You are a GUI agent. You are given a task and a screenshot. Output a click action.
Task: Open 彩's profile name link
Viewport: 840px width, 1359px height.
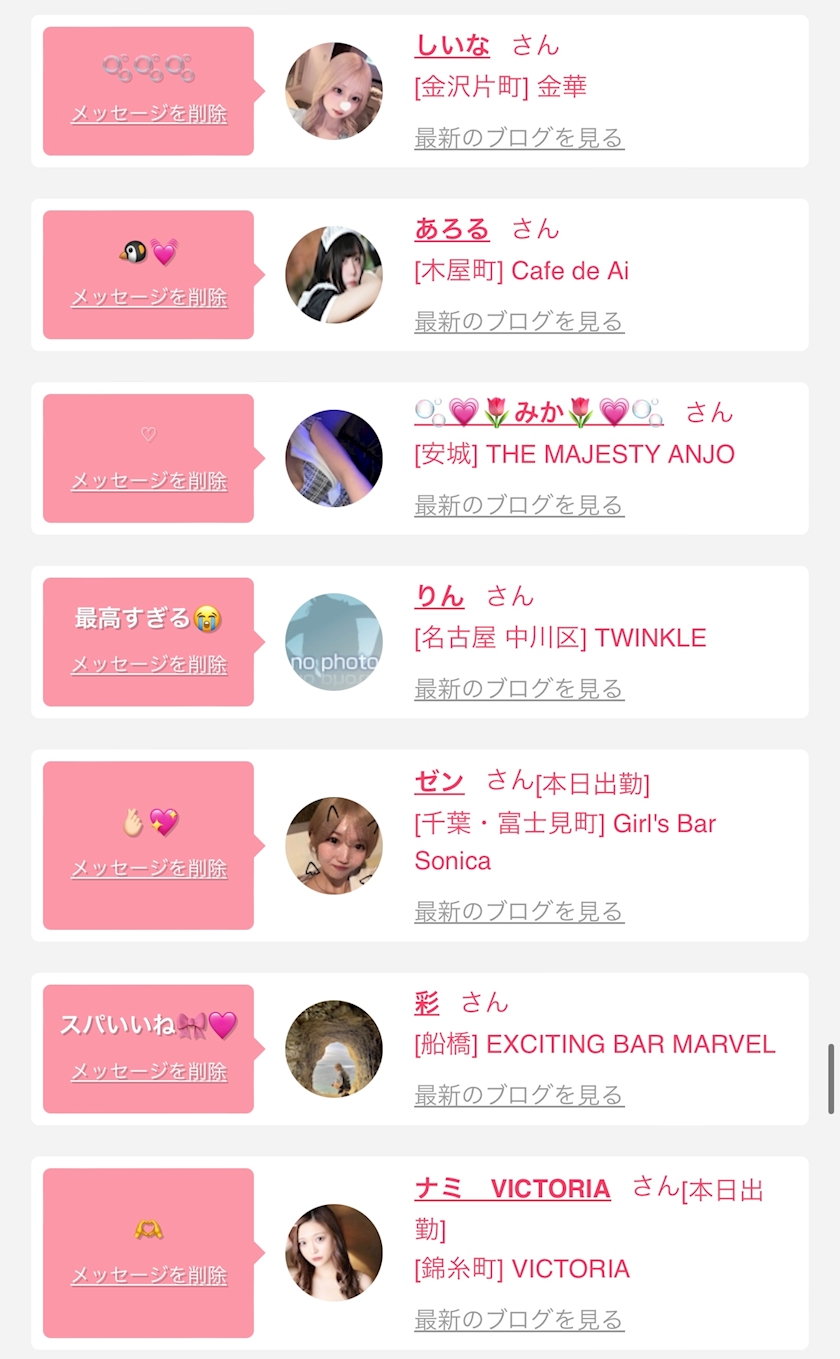click(427, 1003)
